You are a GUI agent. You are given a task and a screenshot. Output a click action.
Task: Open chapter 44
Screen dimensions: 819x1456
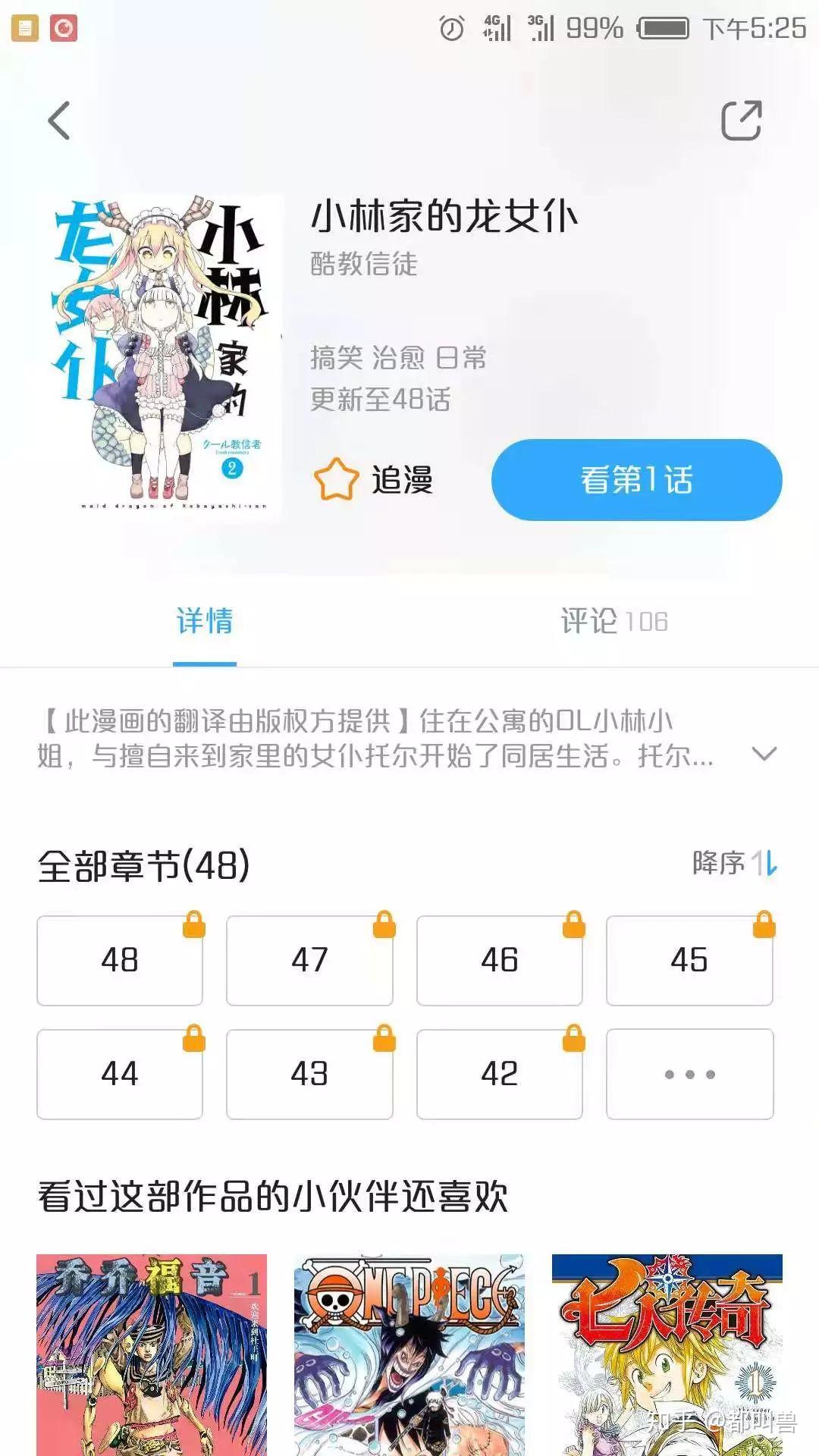point(120,1074)
